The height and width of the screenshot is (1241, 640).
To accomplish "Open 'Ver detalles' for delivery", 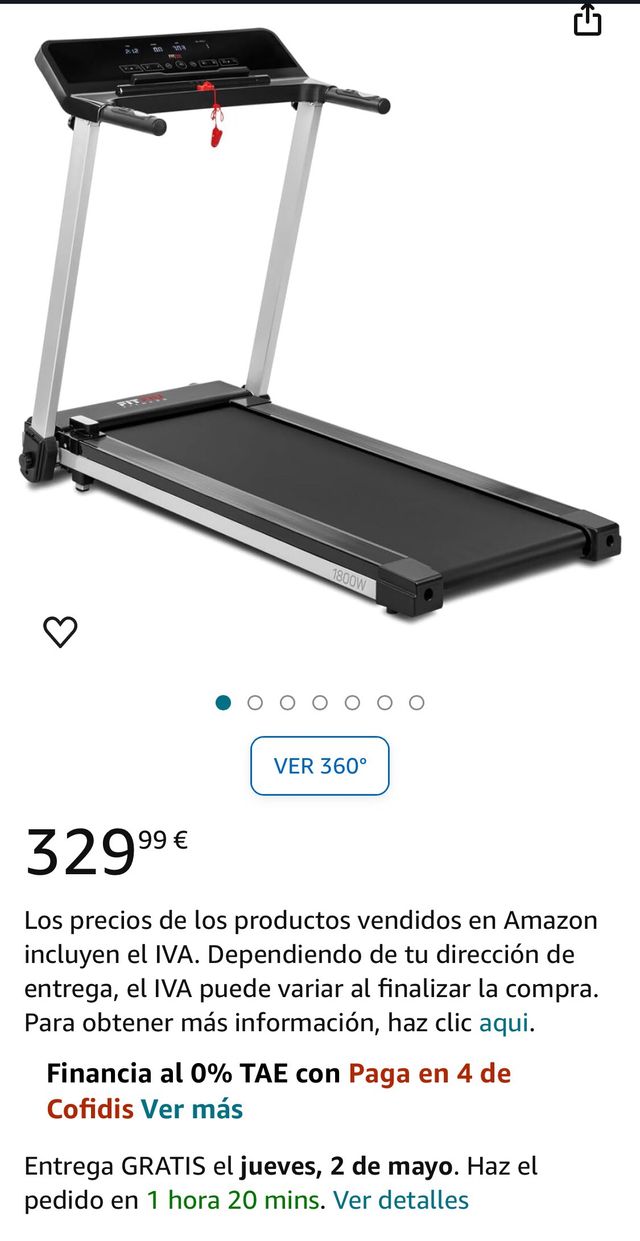I will pos(400,1199).
